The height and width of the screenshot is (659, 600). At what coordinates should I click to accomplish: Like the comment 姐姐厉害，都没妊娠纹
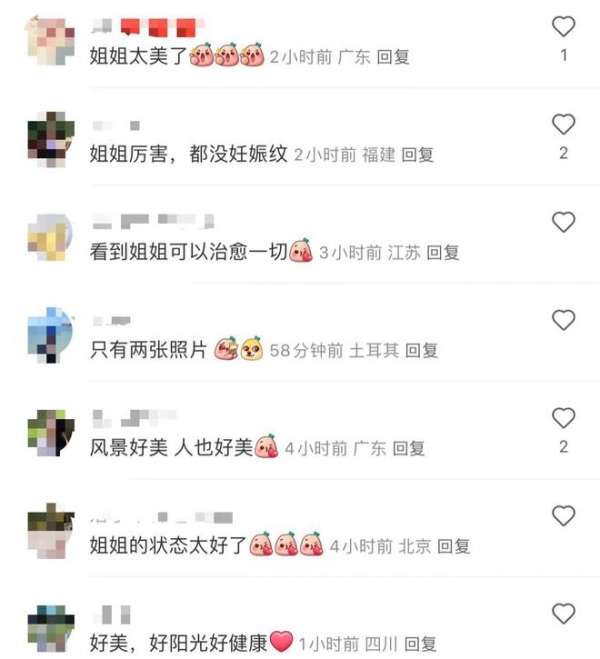click(x=564, y=125)
